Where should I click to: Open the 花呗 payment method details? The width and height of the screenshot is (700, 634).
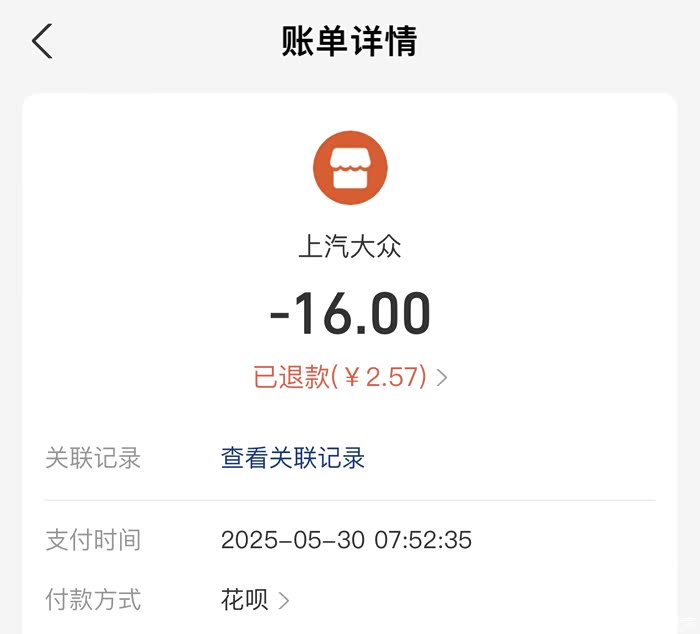point(255,600)
